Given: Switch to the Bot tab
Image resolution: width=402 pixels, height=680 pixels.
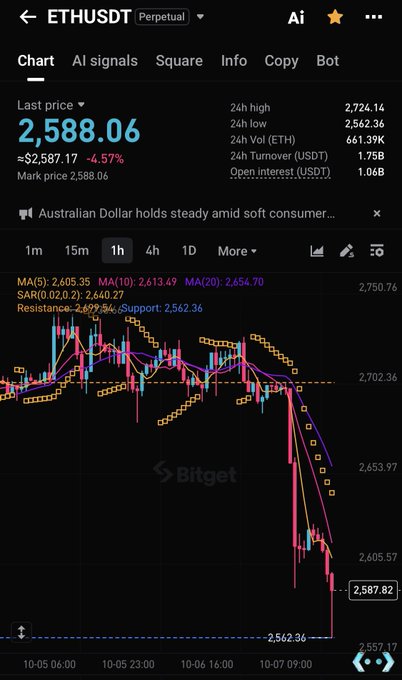Looking at the screenshot, I should (x=327, y=61).
